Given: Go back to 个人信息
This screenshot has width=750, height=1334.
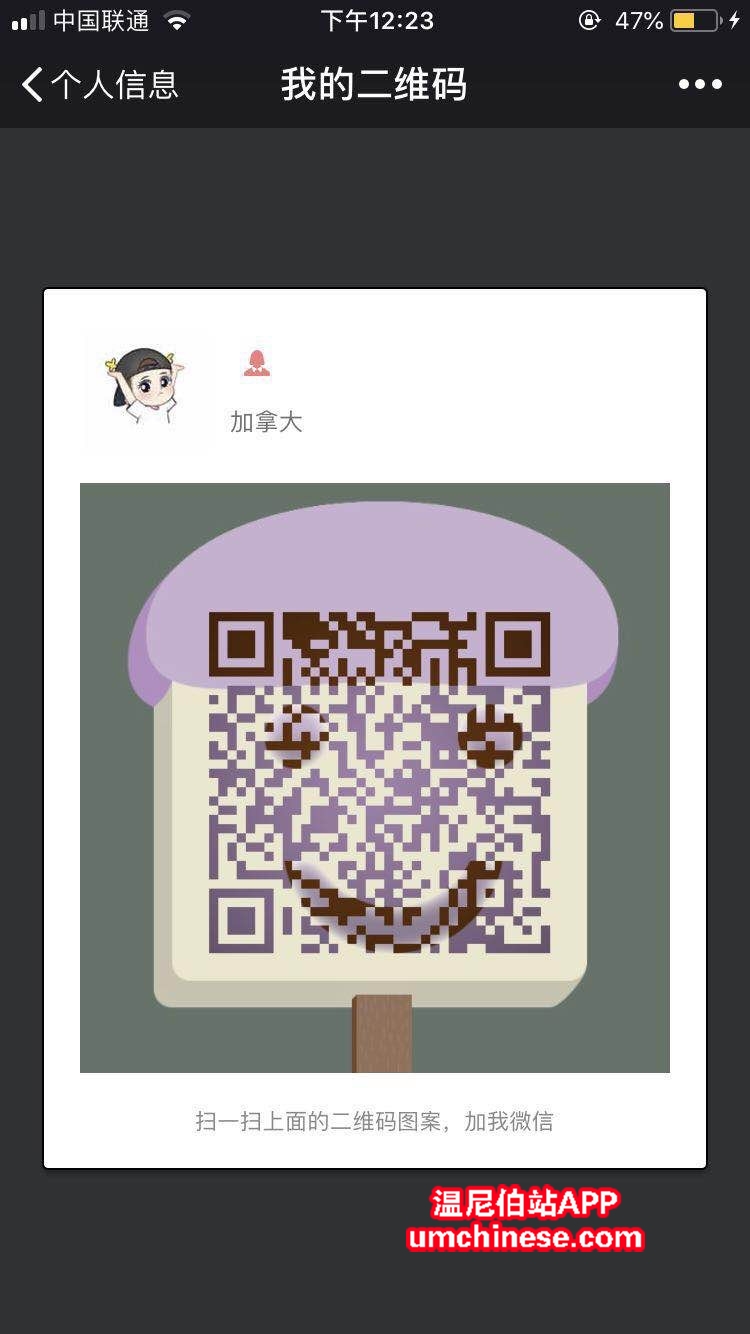Looking at the screenshot, I should [99, 85].
